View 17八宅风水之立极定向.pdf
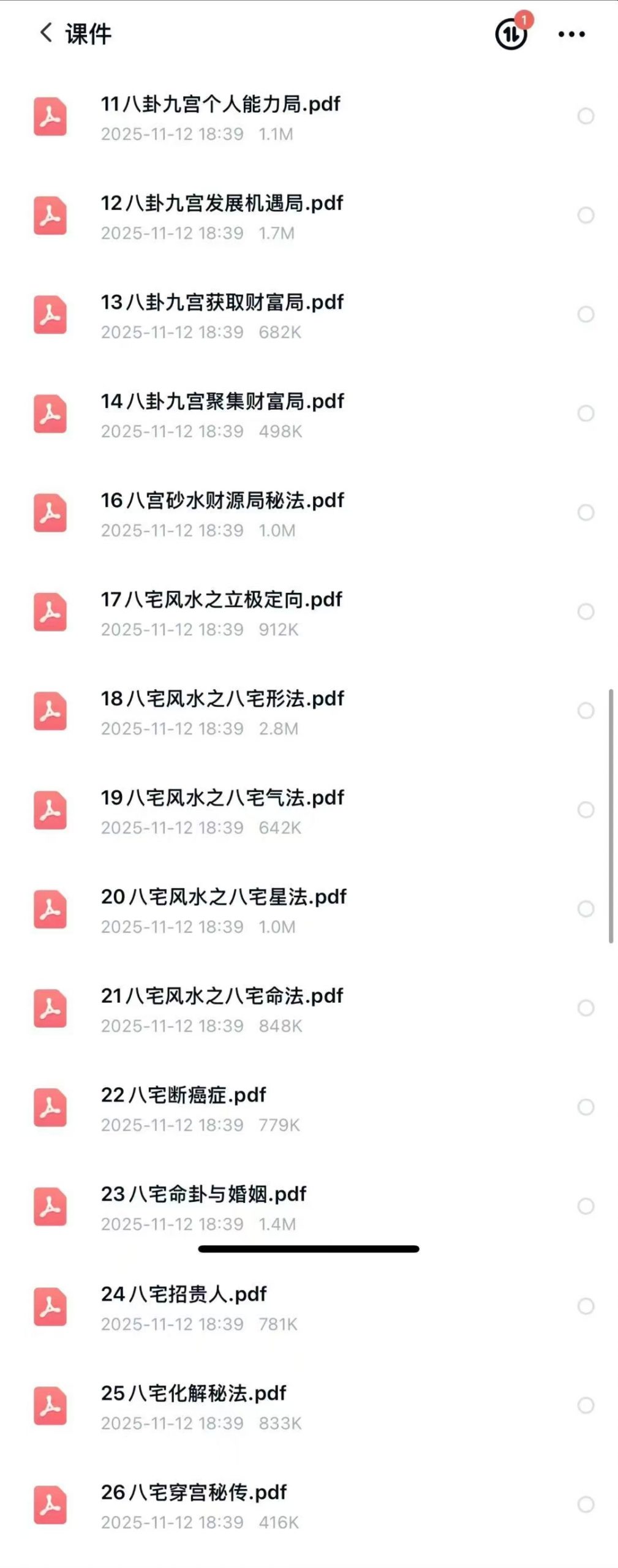Viewport: 618px width, 1568px height. 221,600
